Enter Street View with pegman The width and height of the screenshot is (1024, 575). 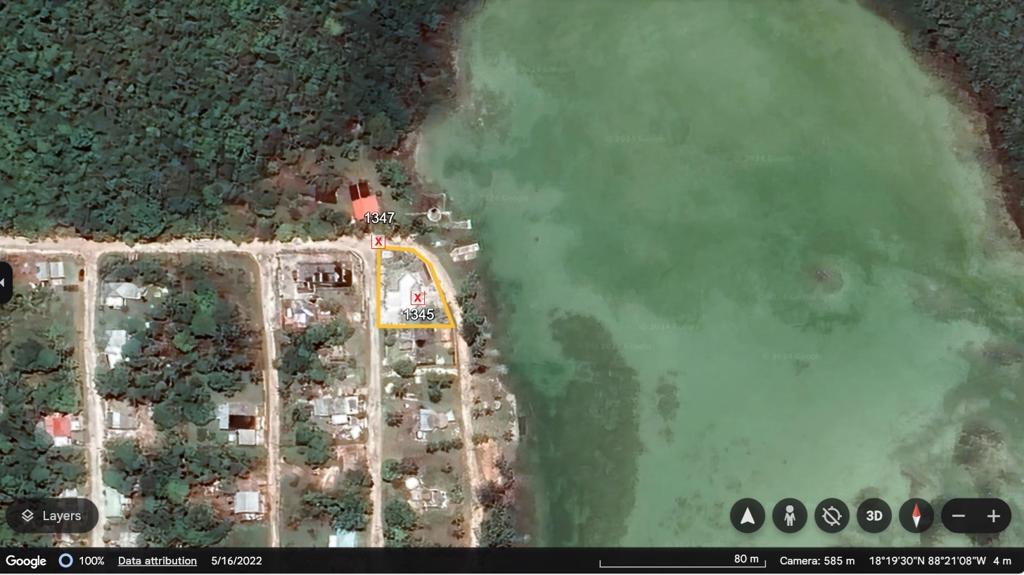[x=790, y=516]
